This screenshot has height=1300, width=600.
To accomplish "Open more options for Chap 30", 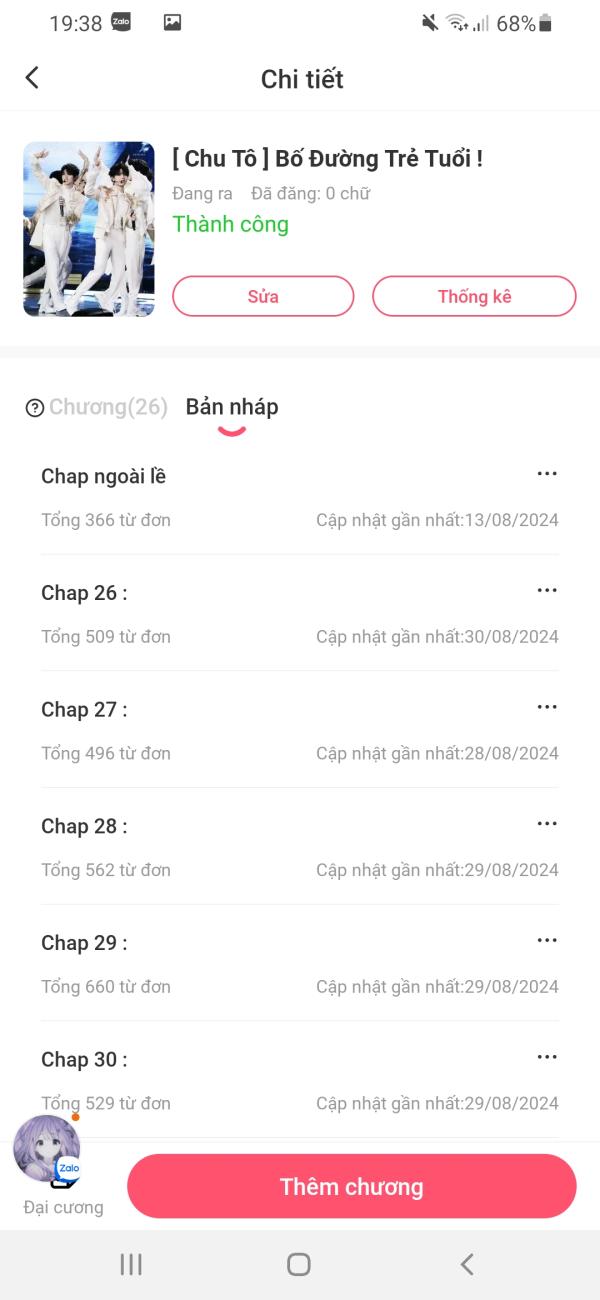I will tap(546, 1057).
